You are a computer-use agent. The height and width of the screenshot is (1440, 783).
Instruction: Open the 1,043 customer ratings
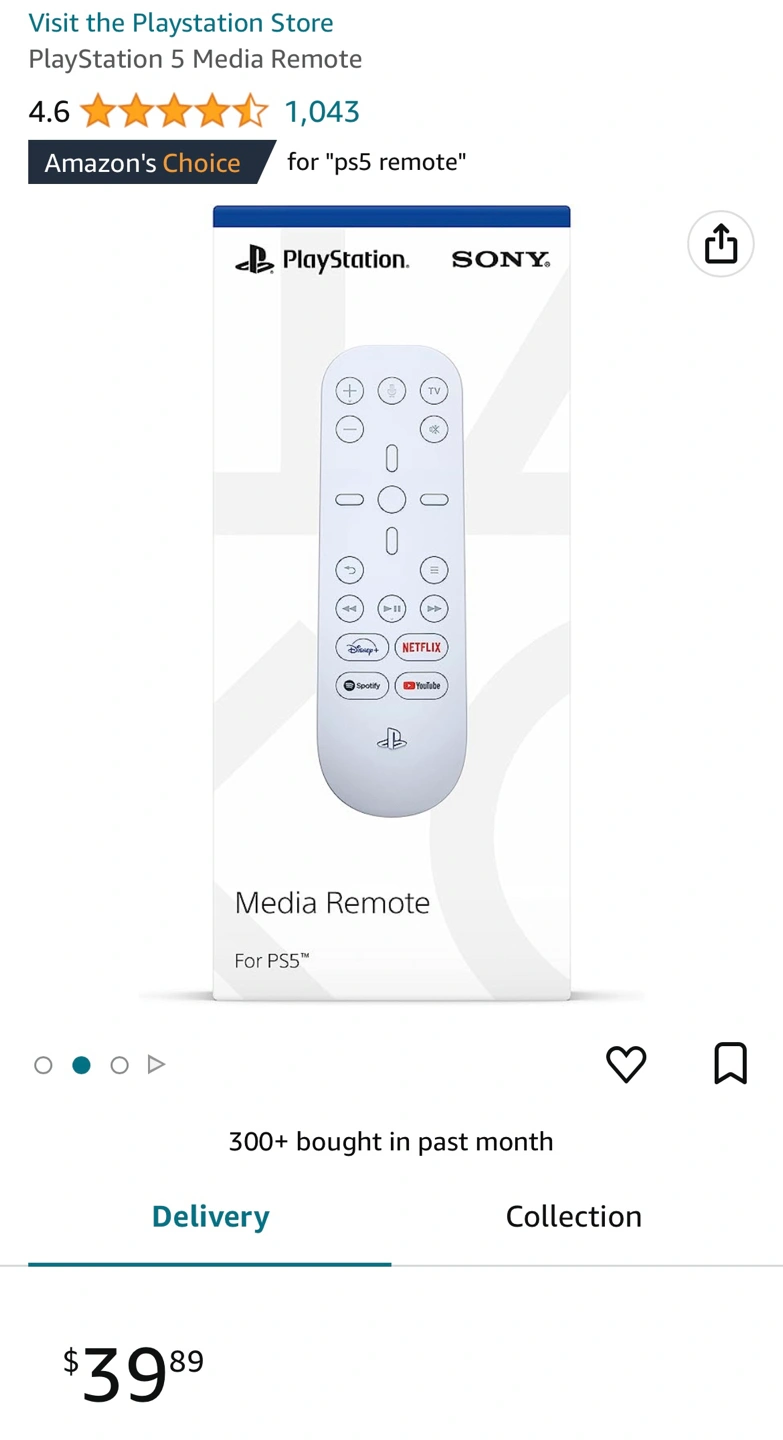pos(321,111)
